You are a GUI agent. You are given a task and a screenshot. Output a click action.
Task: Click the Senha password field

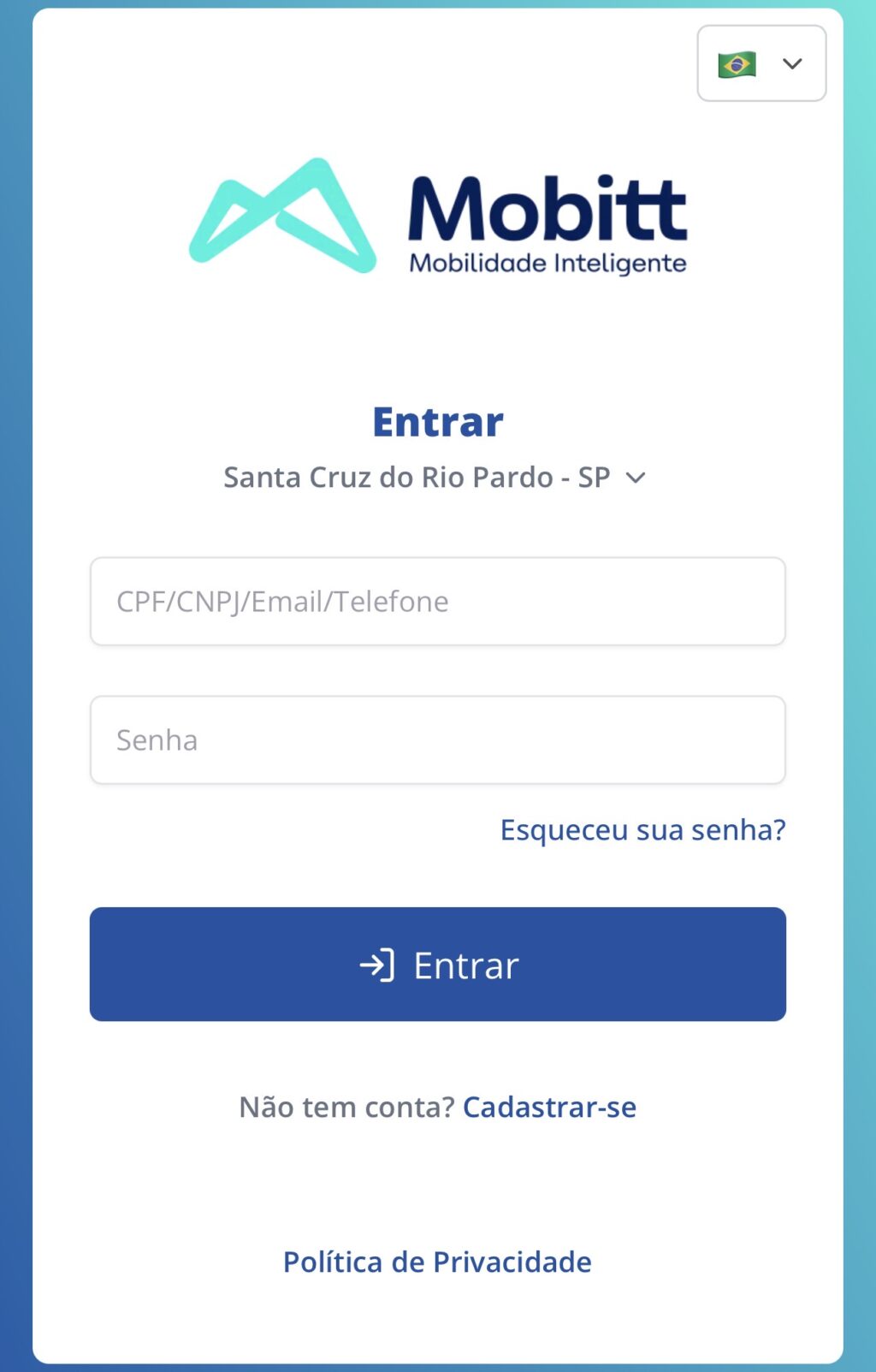(x=437, y=739)
